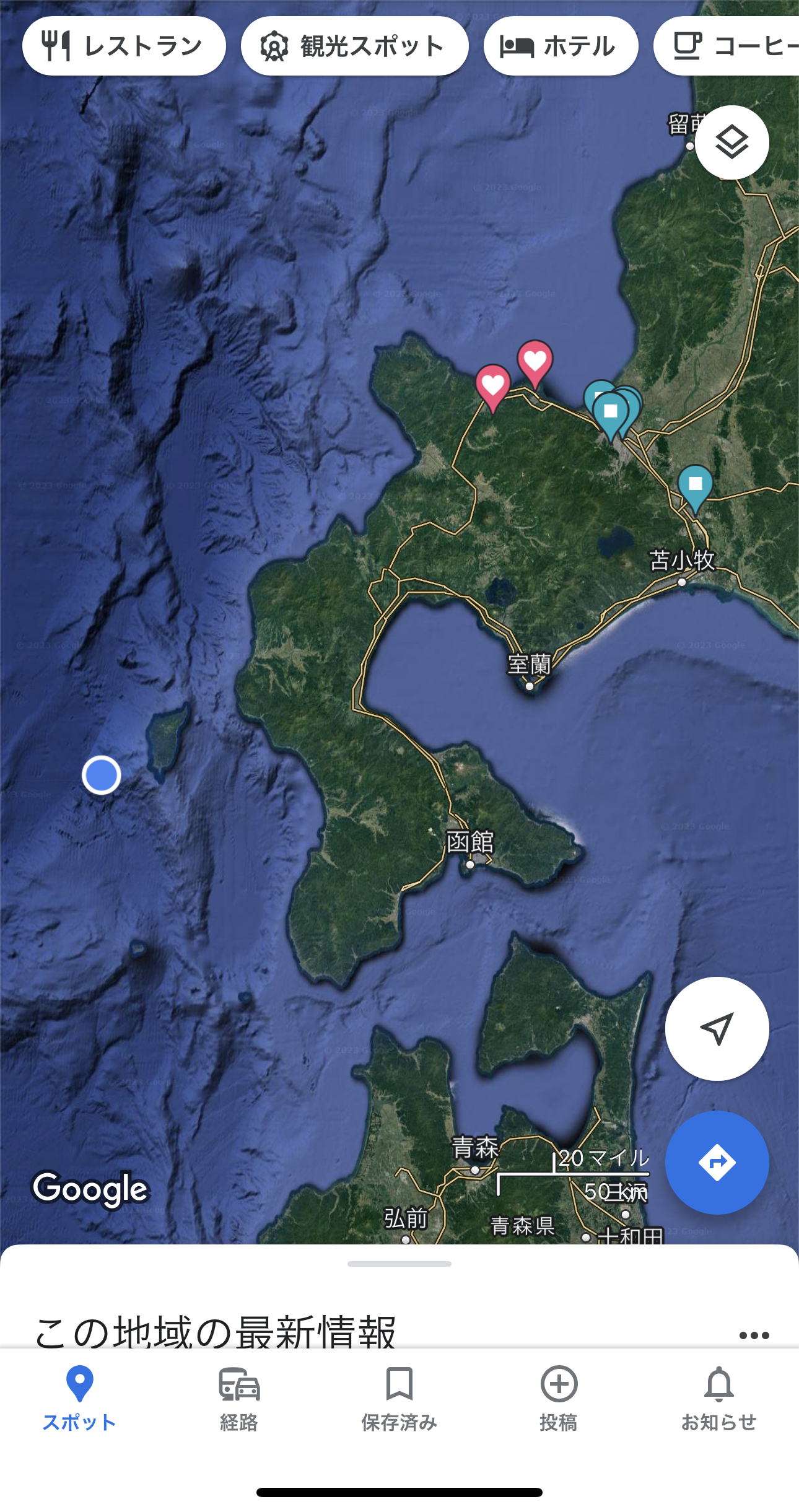Tap the 室蘭 city label
Image resolution: width=799 pixels, height=1512 pixels.
[x=529, y=665]
